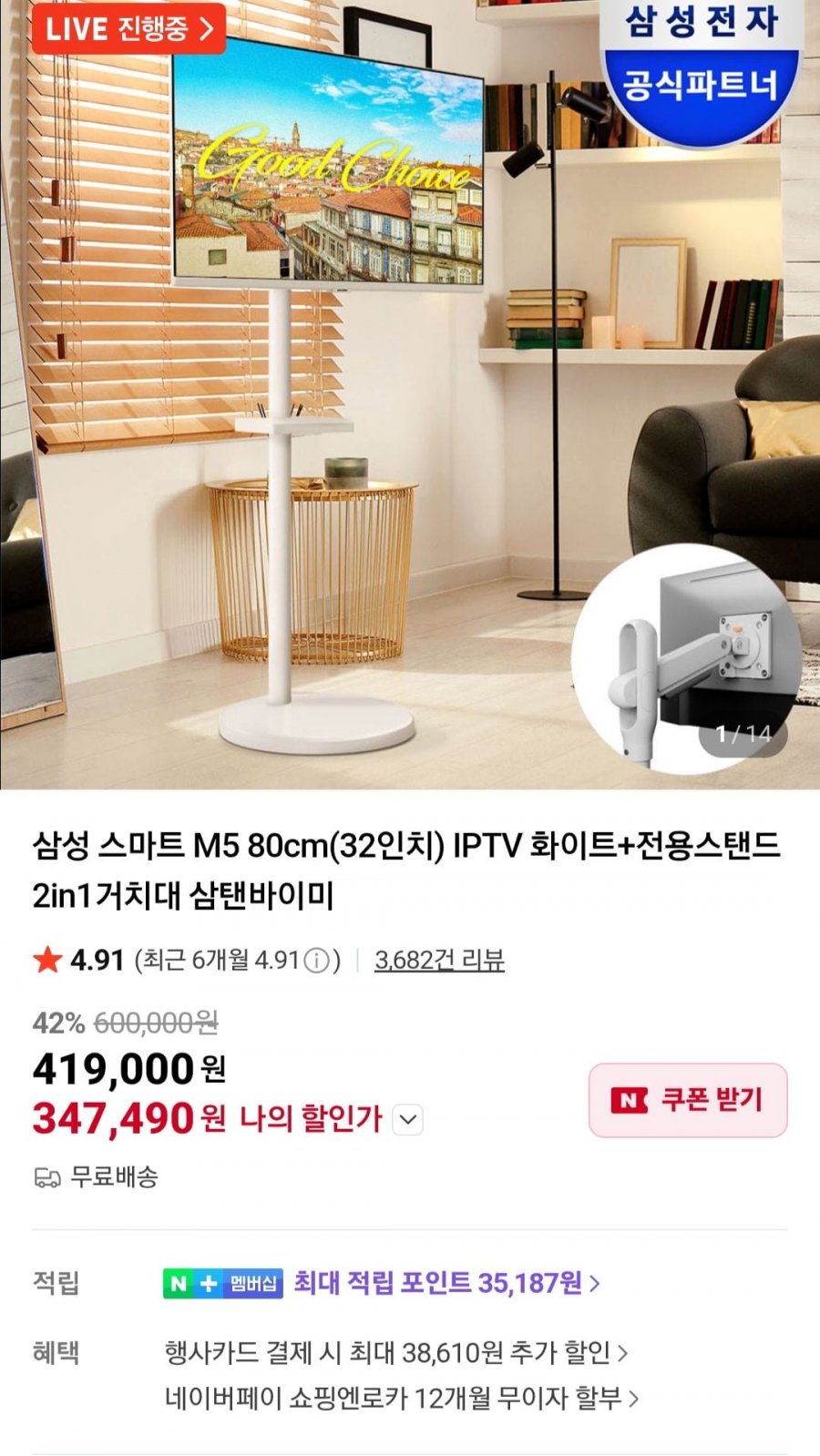Open the 3,682건 리뷰 link
The image size is (820, 1456).
point(439,960)
